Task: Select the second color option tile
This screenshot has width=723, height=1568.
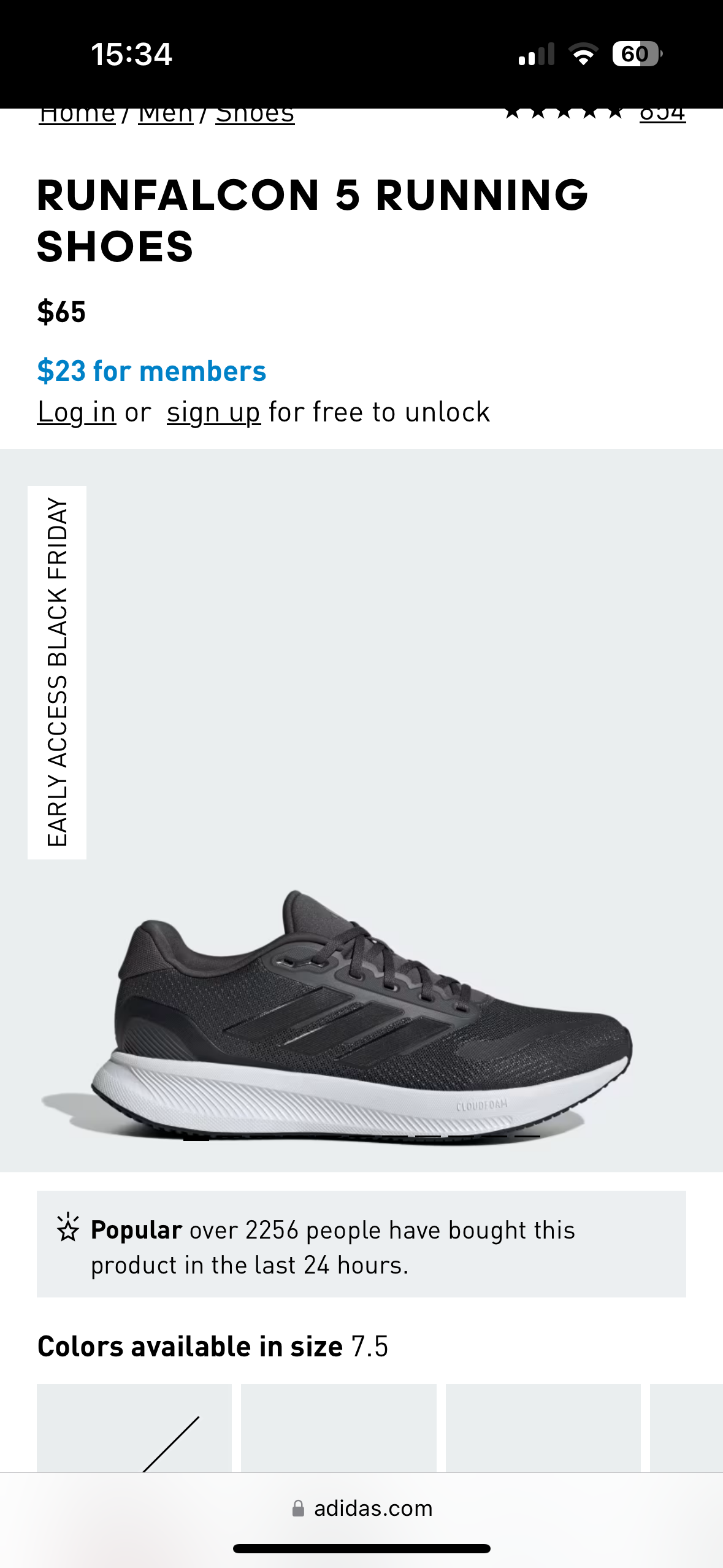Action: click(339, 1427)
